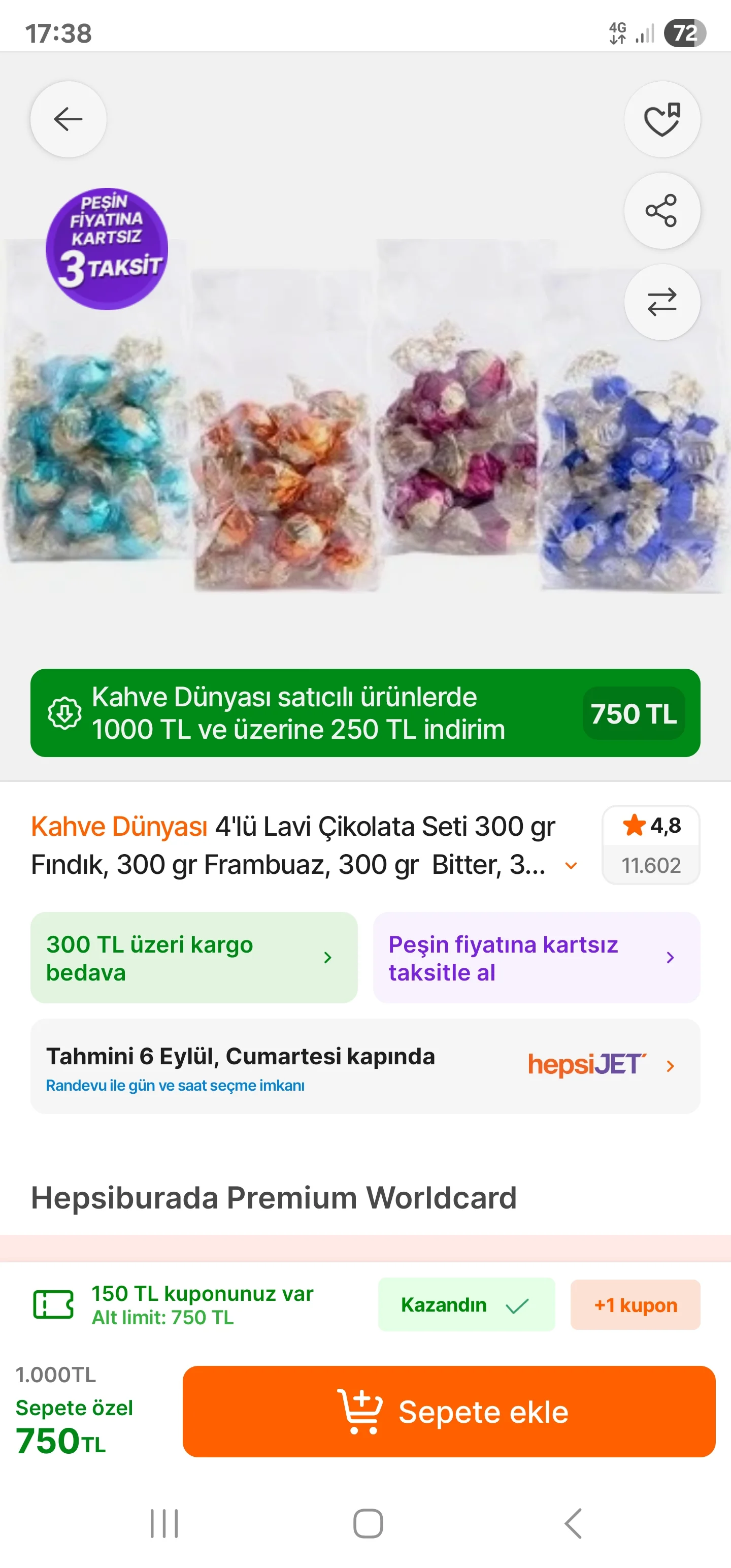Add product to favorites list

[x=661, y=119]
